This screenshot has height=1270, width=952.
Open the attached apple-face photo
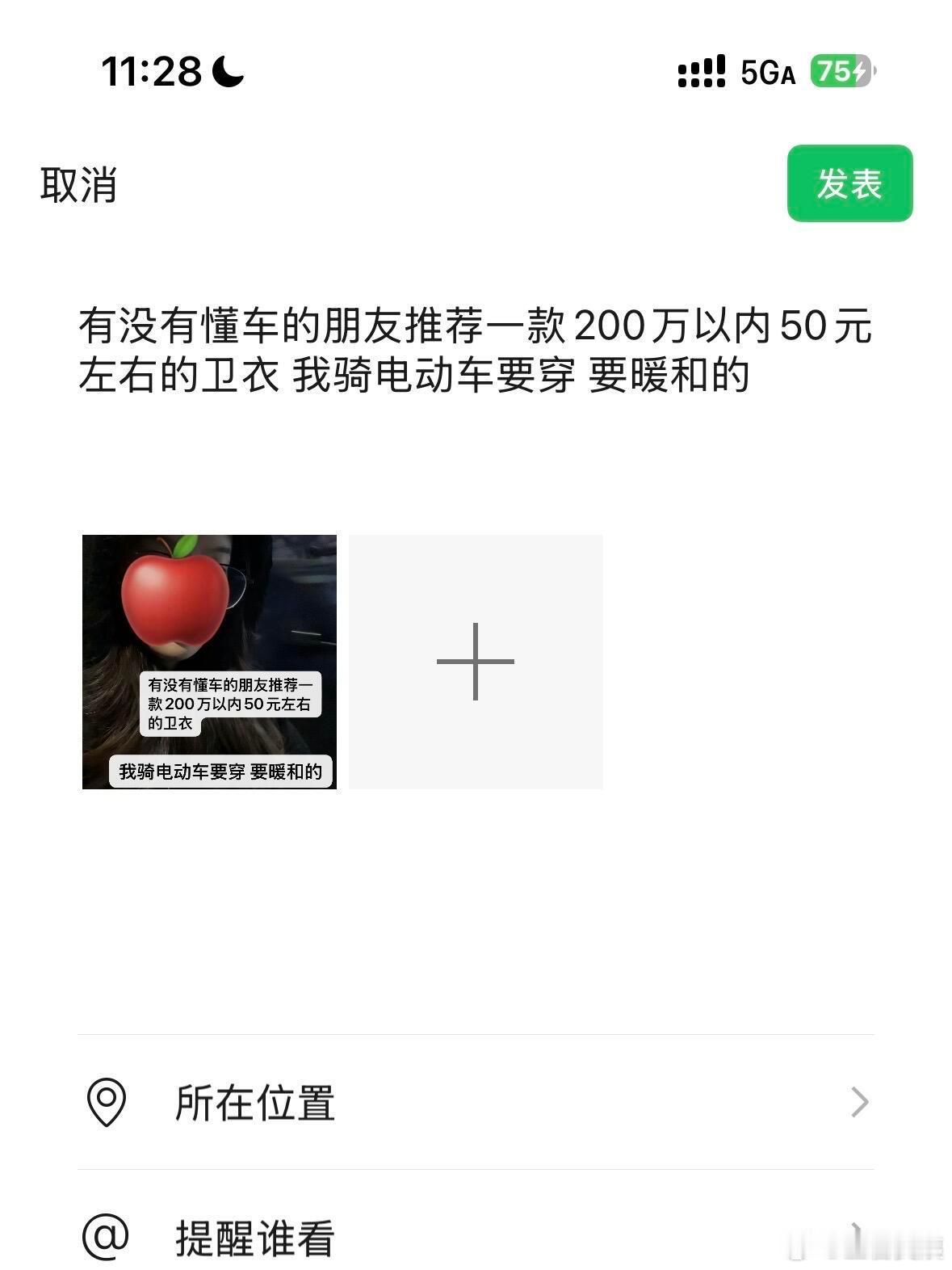209,662
